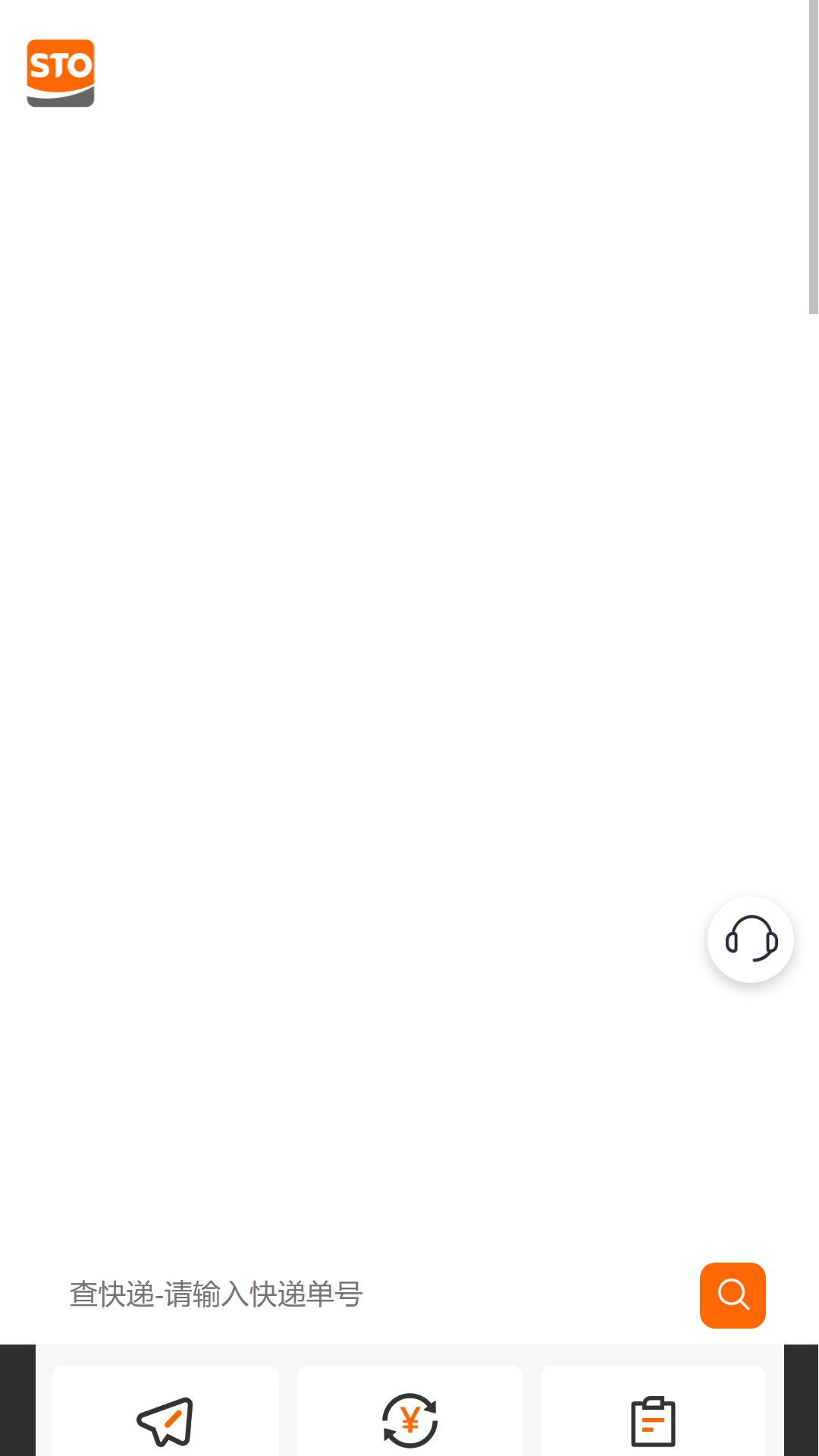Open the customer service headset button

751,940
